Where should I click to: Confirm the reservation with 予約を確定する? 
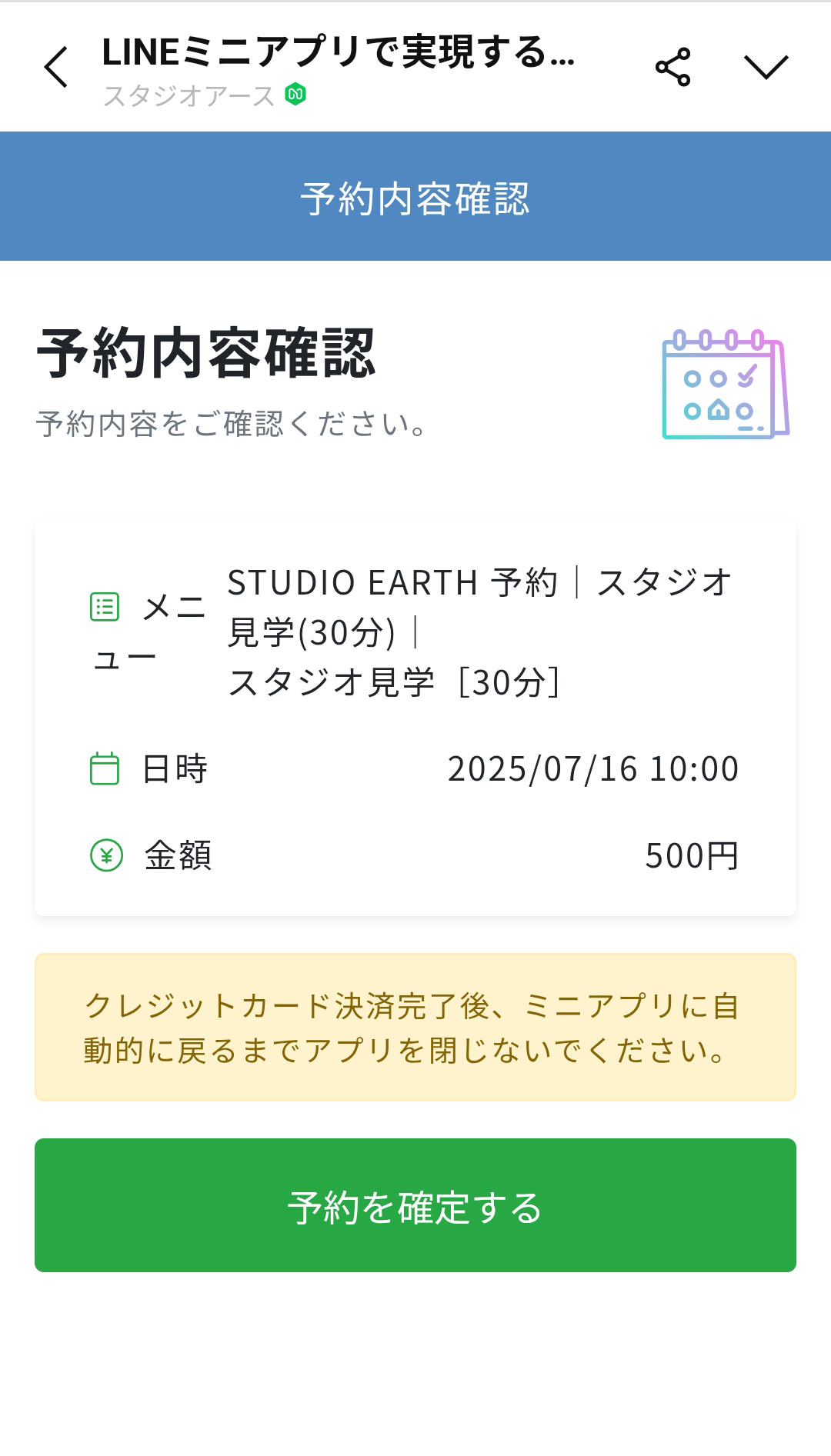coord(415,1205)
